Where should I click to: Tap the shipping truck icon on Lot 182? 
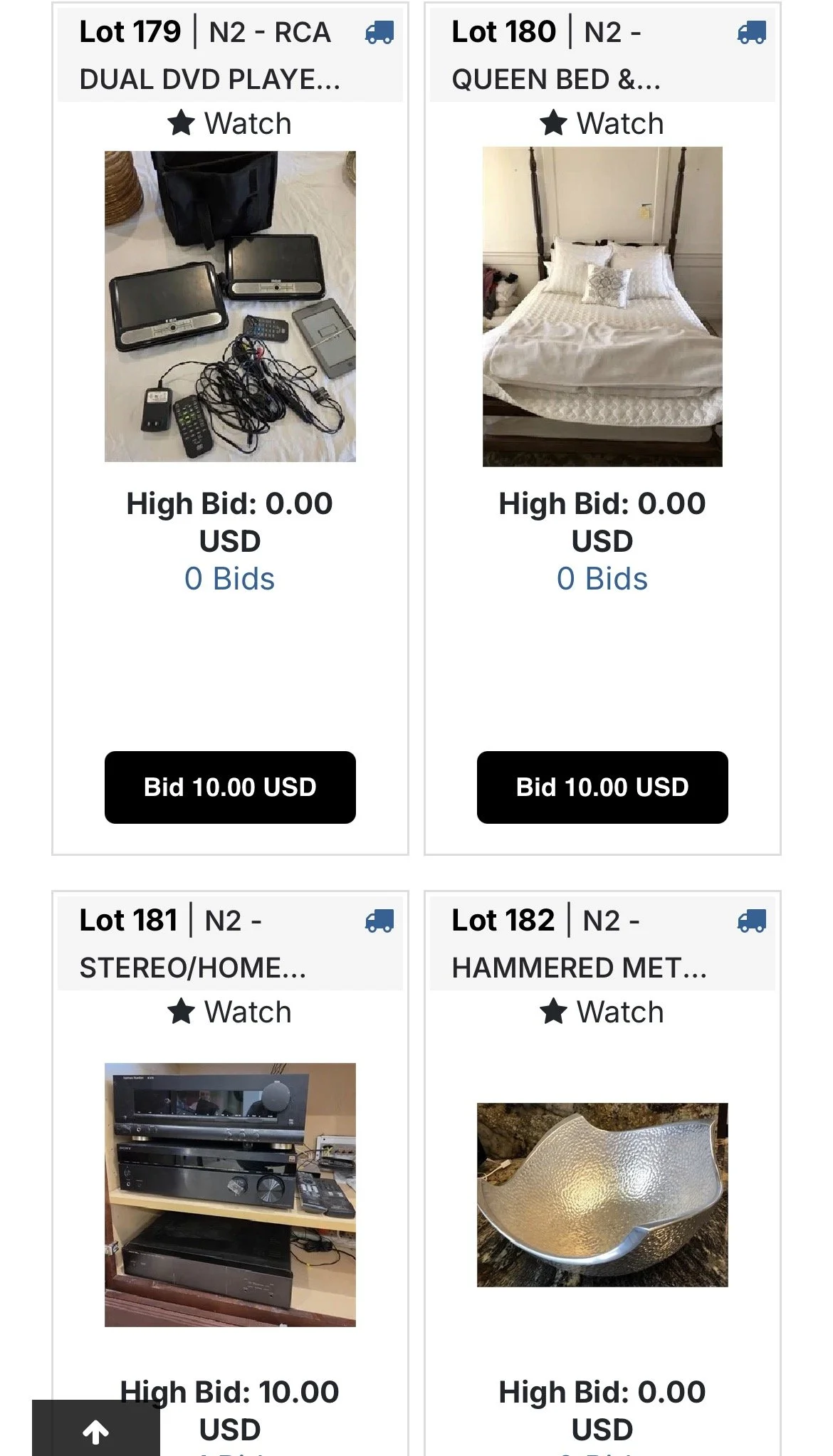pos(752,921)
